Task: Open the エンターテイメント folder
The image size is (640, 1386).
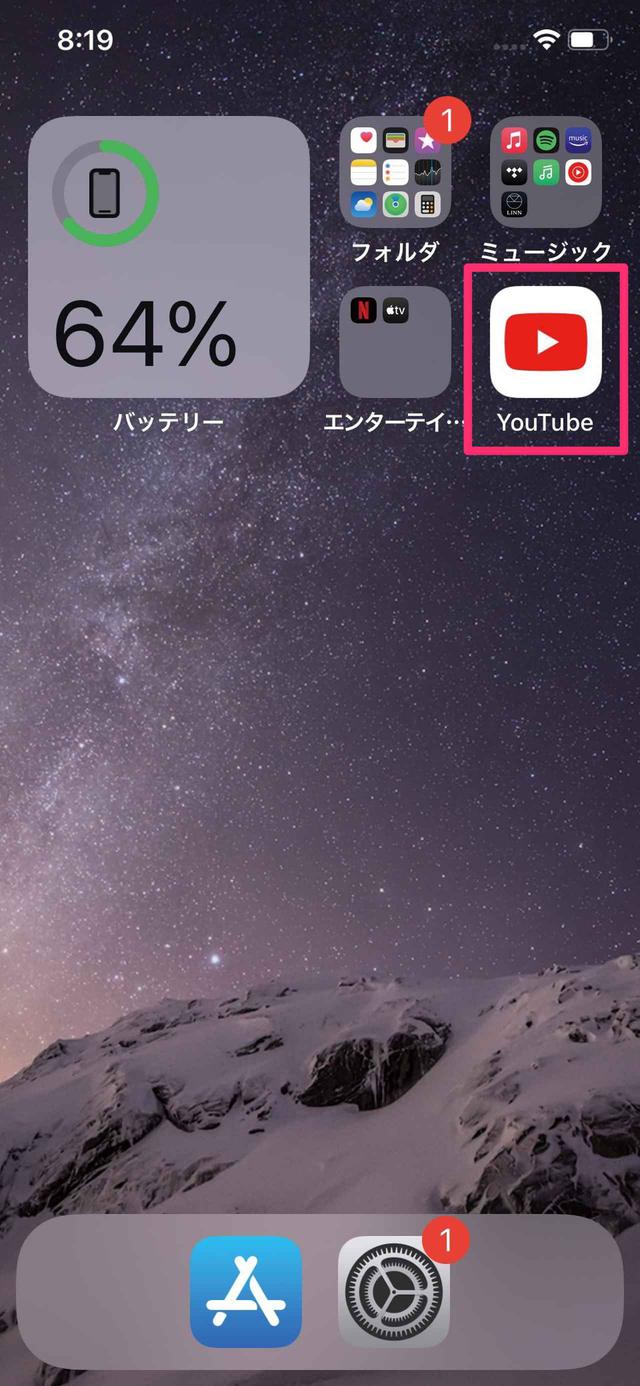Action: pyautogui.click(x=395, y=342)
